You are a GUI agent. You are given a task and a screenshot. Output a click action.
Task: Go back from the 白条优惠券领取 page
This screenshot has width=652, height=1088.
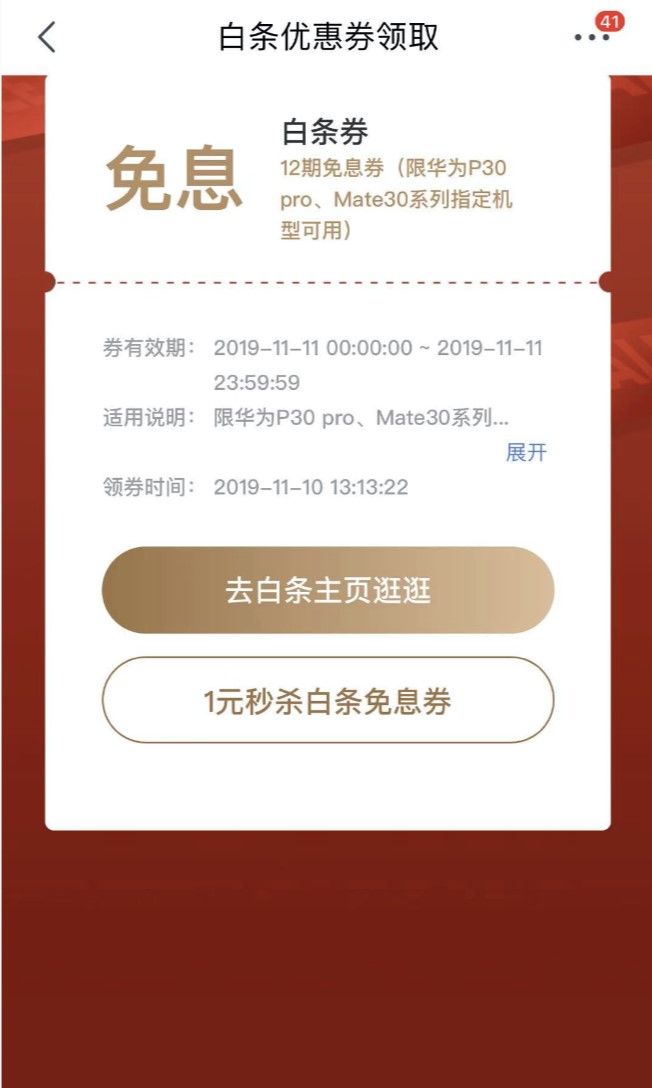[46, 37]
